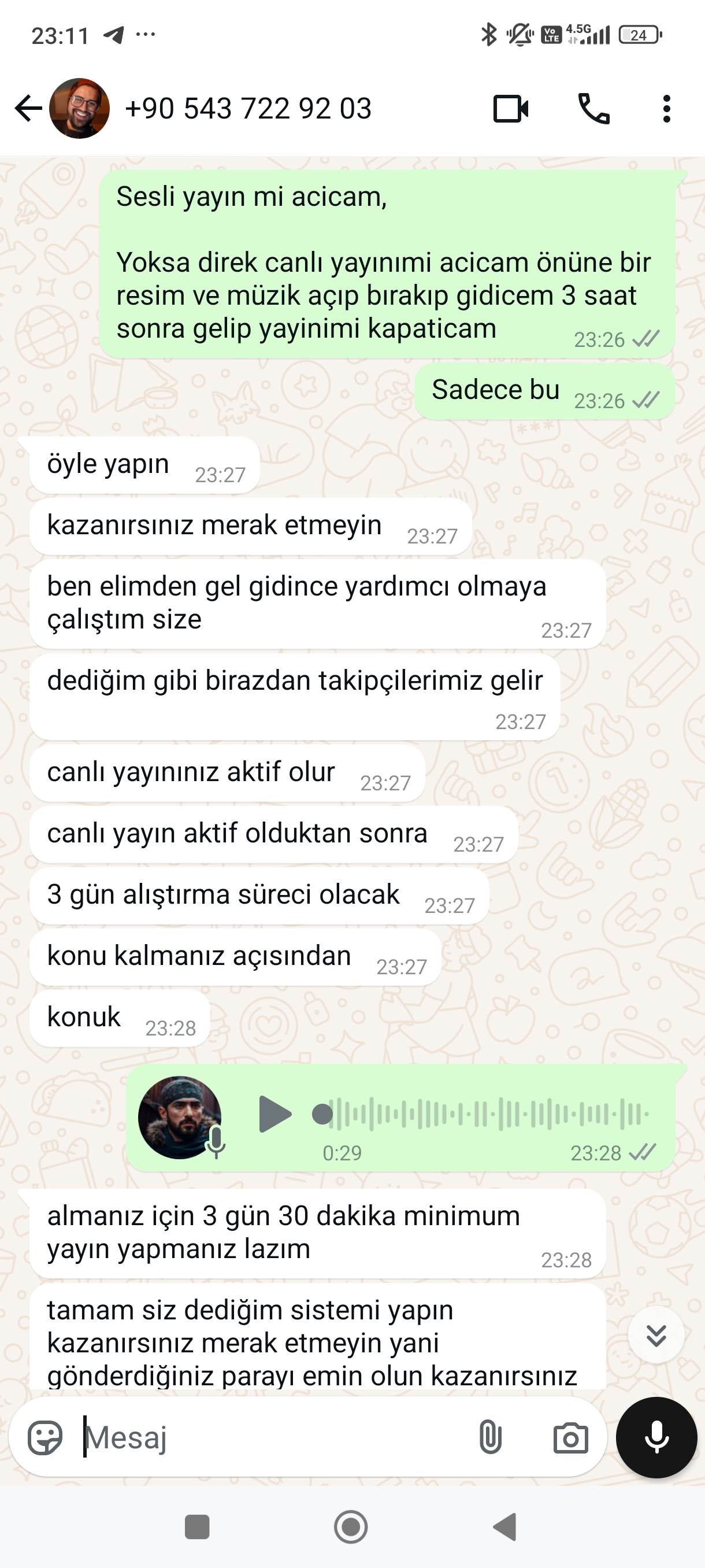The height and width of the screenshot is (1568, 705).
Task: Tap the microphone to record voice message
Action: click(x=656, y=1438)
